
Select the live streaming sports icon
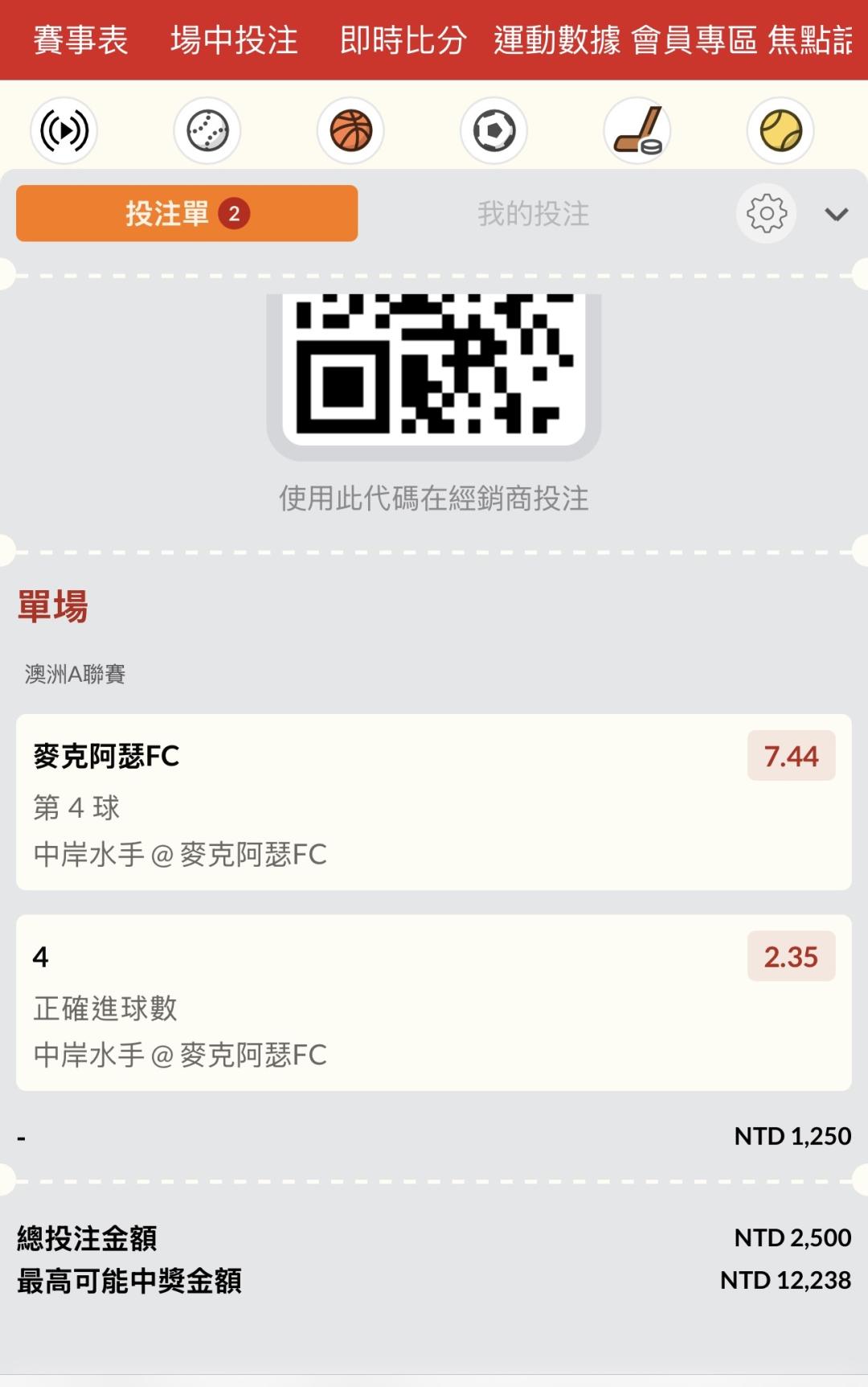tap(64, 130)
